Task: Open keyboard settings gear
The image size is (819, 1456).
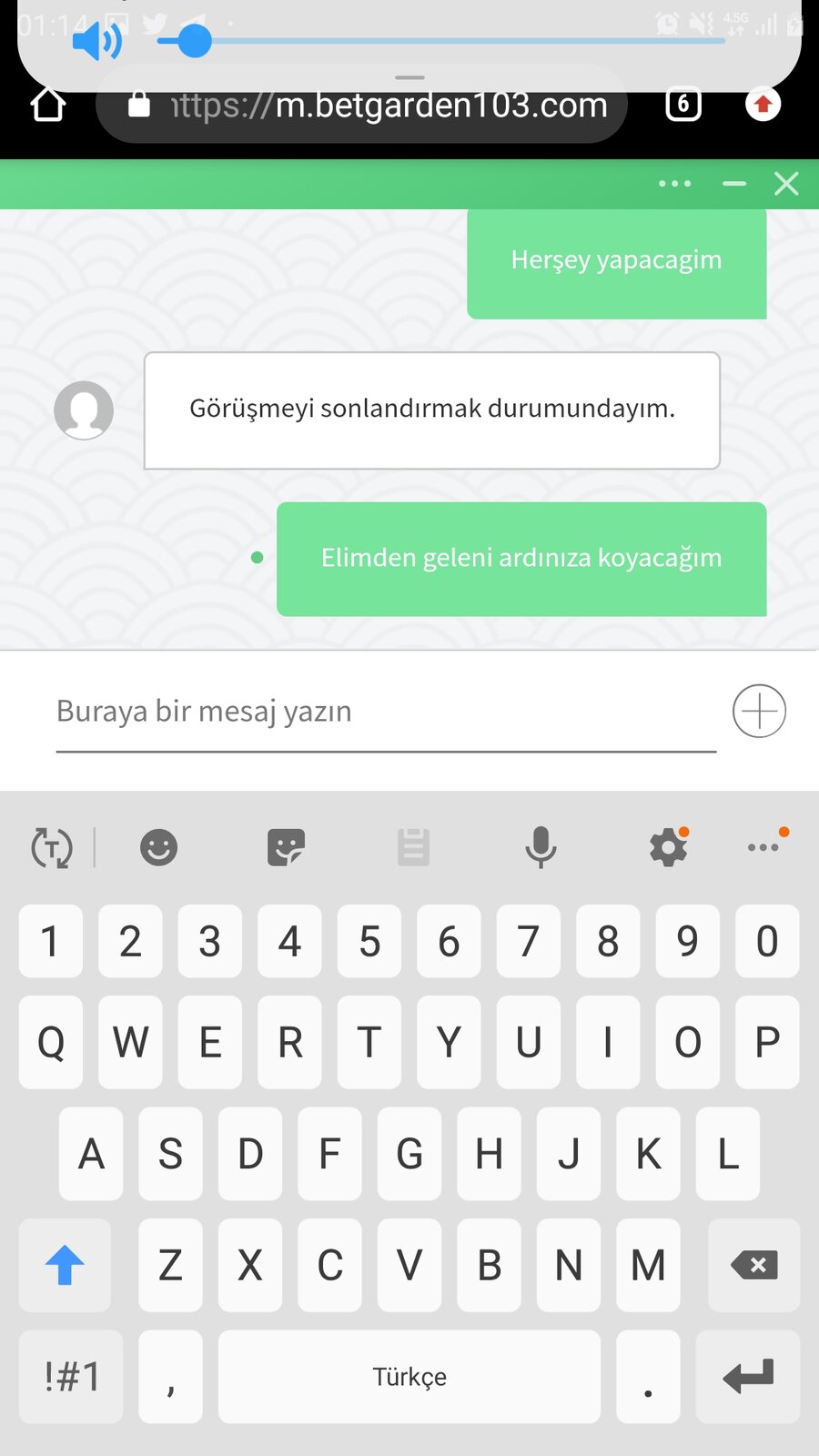Action: point(669,847)
